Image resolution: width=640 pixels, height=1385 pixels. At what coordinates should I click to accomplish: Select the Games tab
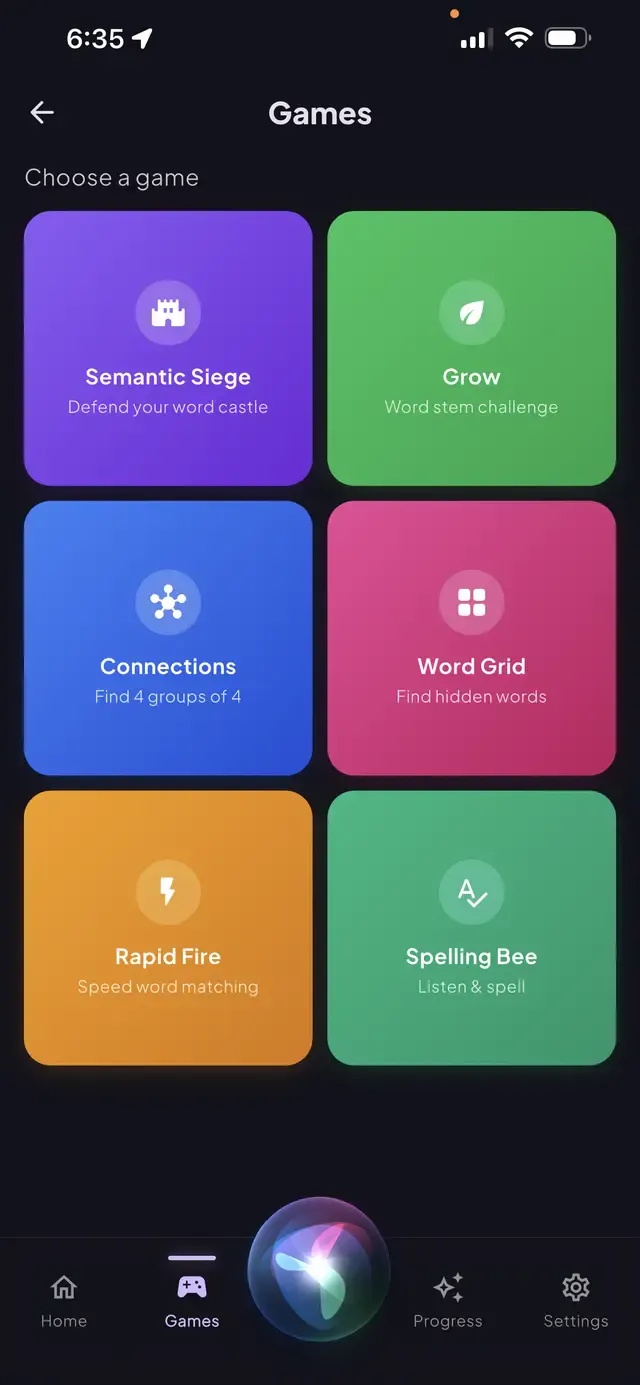point(192,1300)
